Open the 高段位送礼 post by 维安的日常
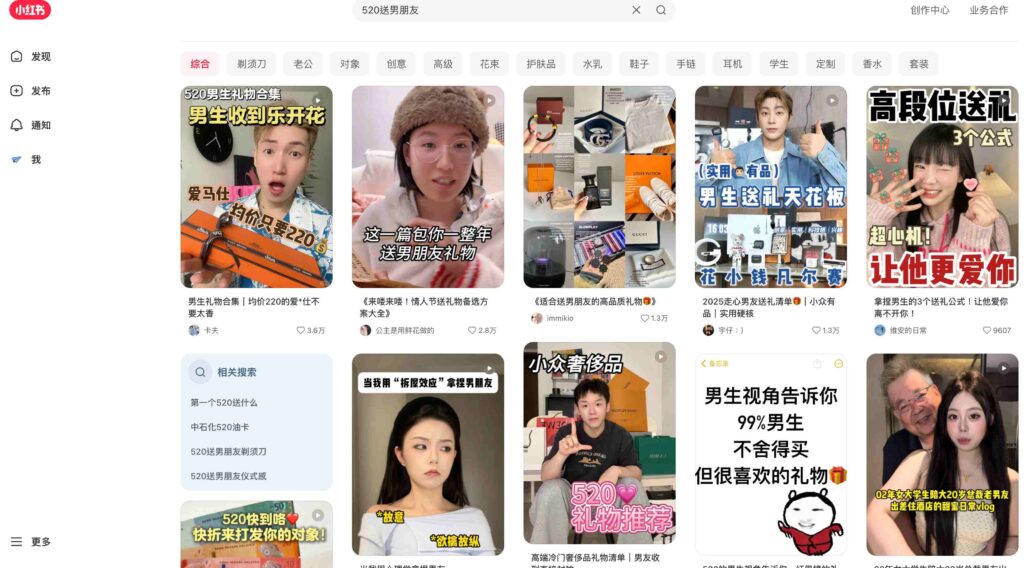 click(942, 187)
